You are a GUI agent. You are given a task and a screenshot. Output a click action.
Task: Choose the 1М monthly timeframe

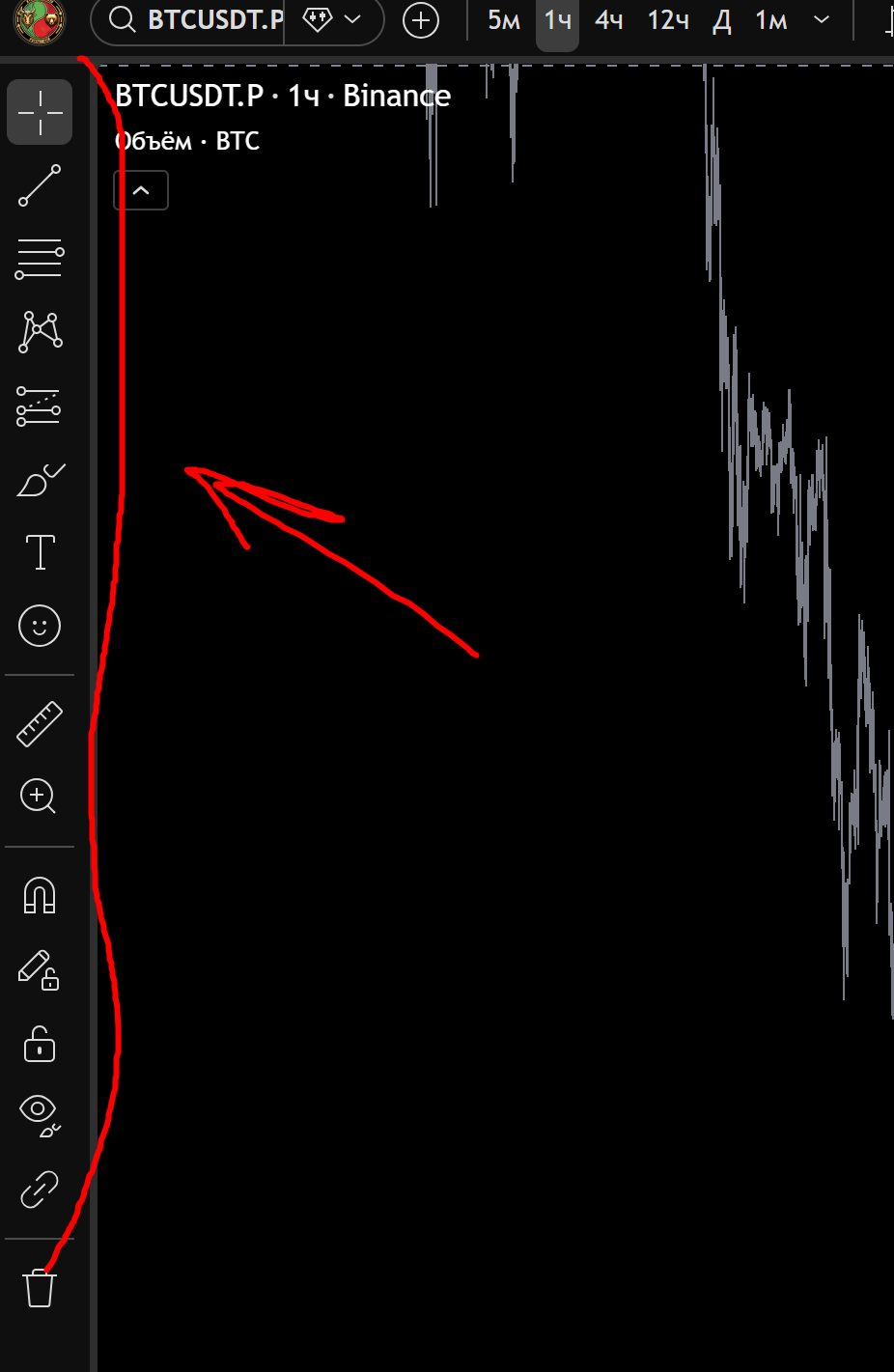770,20
